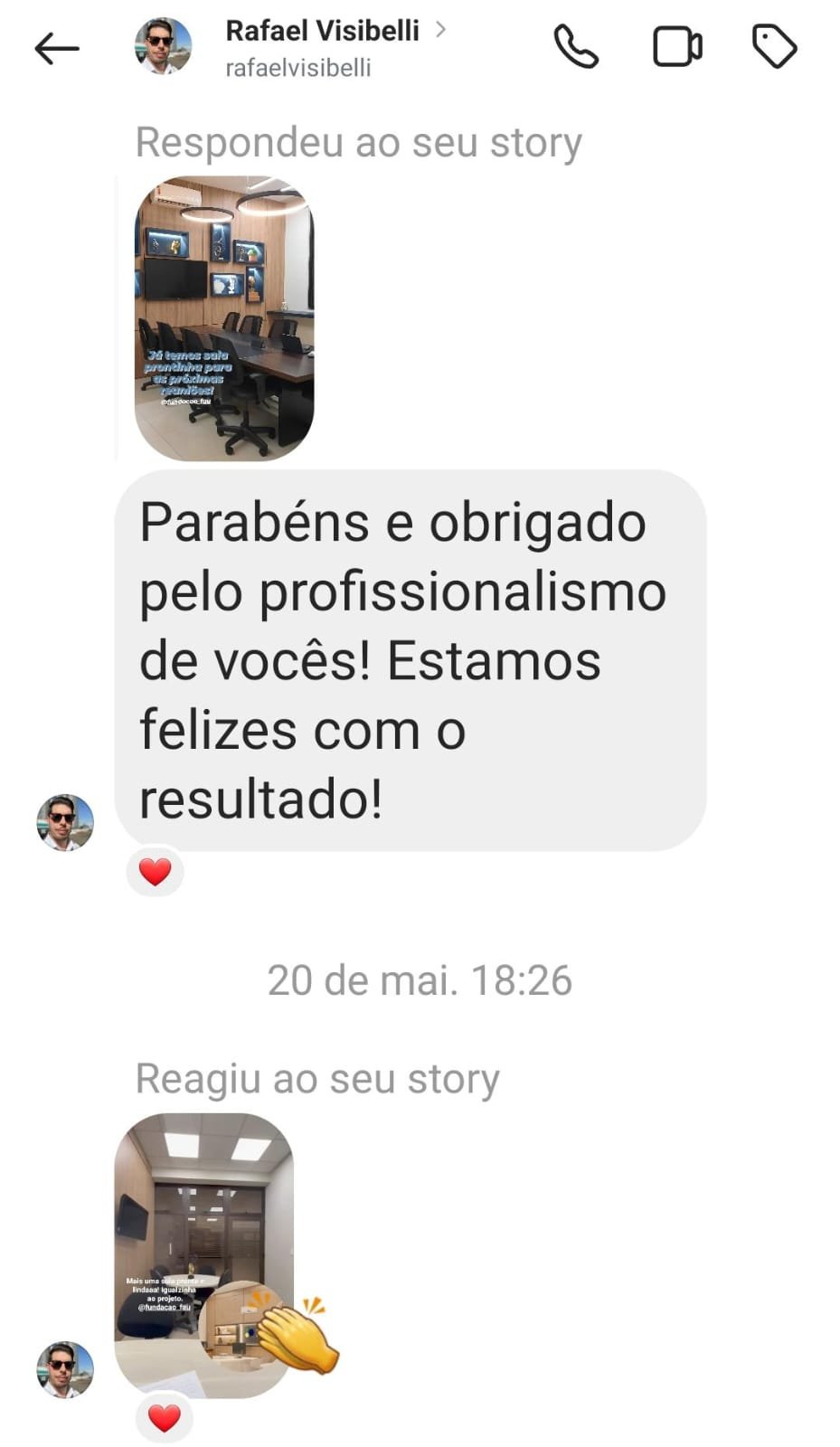The width and height of the screenshot is (840, 1447).
Task: View heart reaction on the Parabéns message
Action: click(155, 872)
